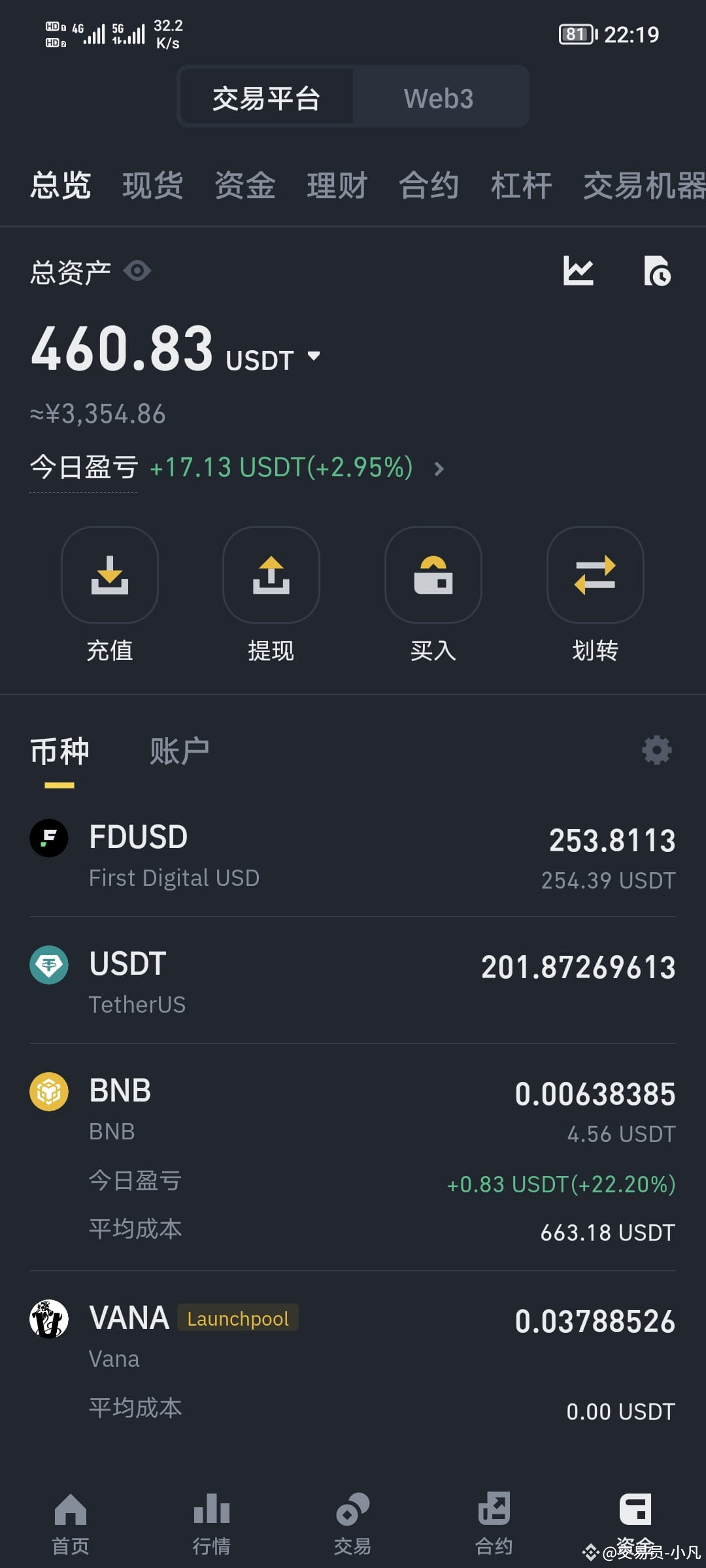706x1568 pixels.
Task: Open 划转 to transfer between accounts
Action: point(596,595)
